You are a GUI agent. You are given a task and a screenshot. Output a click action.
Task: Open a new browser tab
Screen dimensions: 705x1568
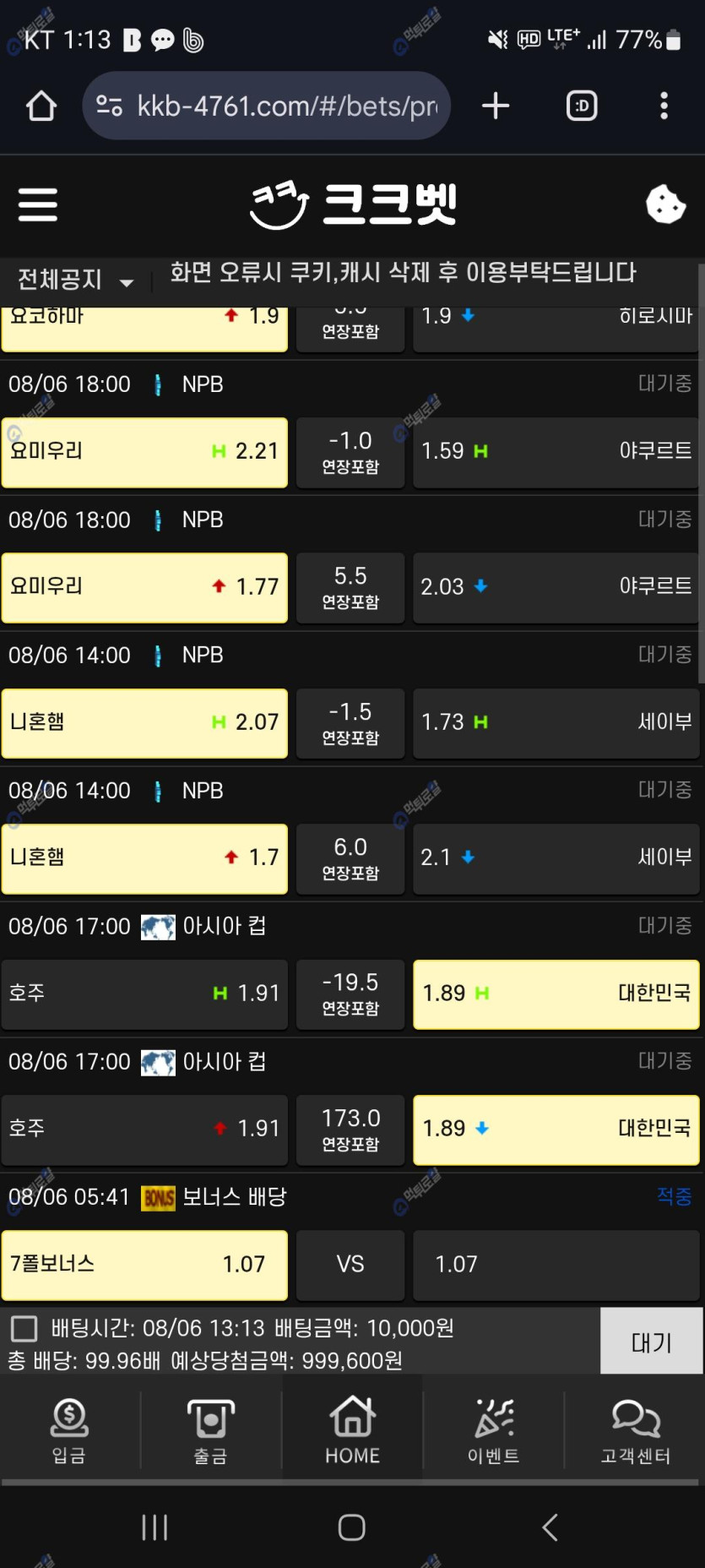click(496, 106)
